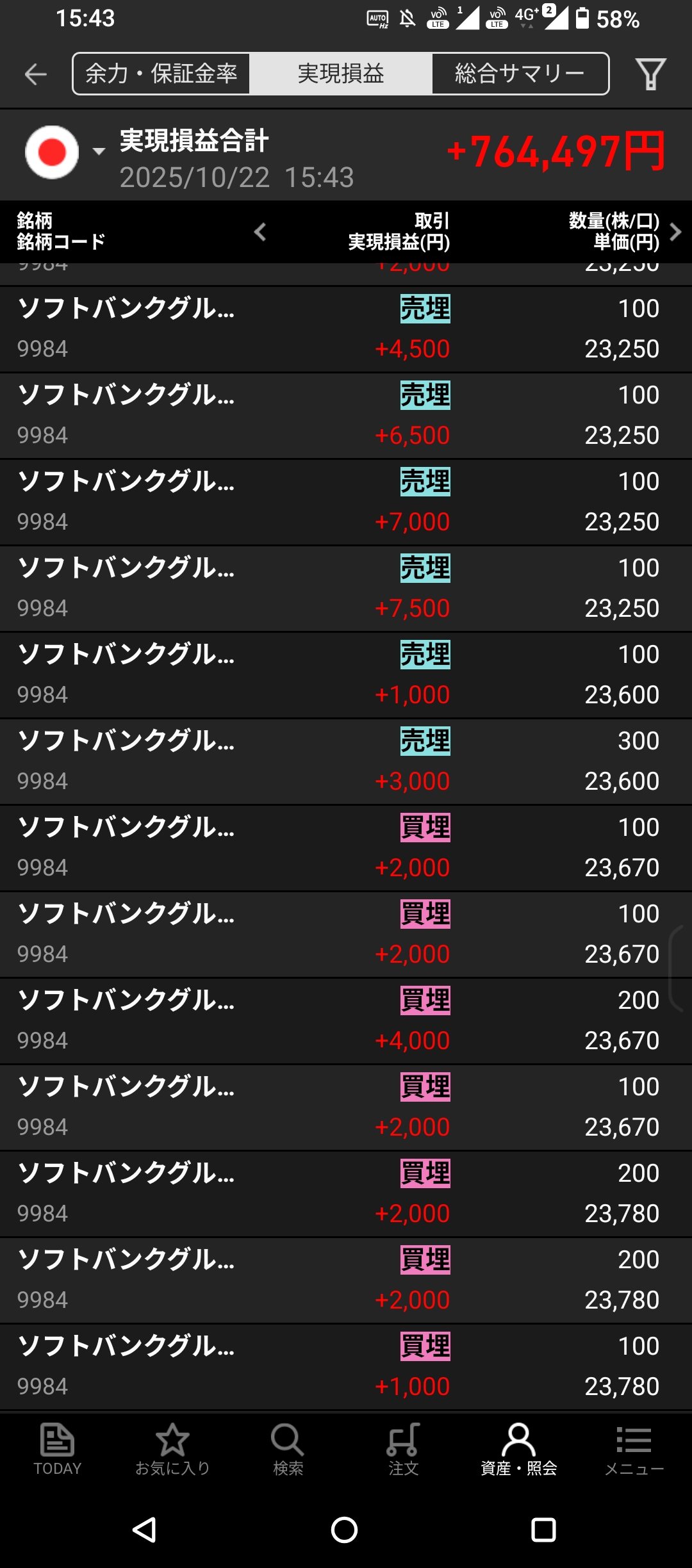
Task: Open the 買埋 row with +4,000 profit
Action: pos(346,1021)
